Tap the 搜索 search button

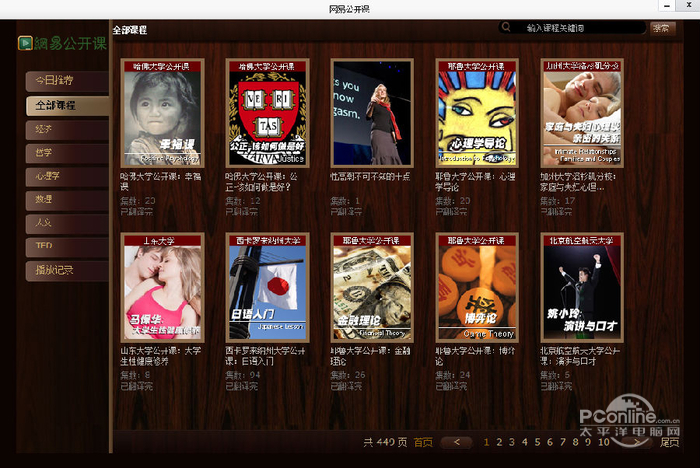click(662, 28)
